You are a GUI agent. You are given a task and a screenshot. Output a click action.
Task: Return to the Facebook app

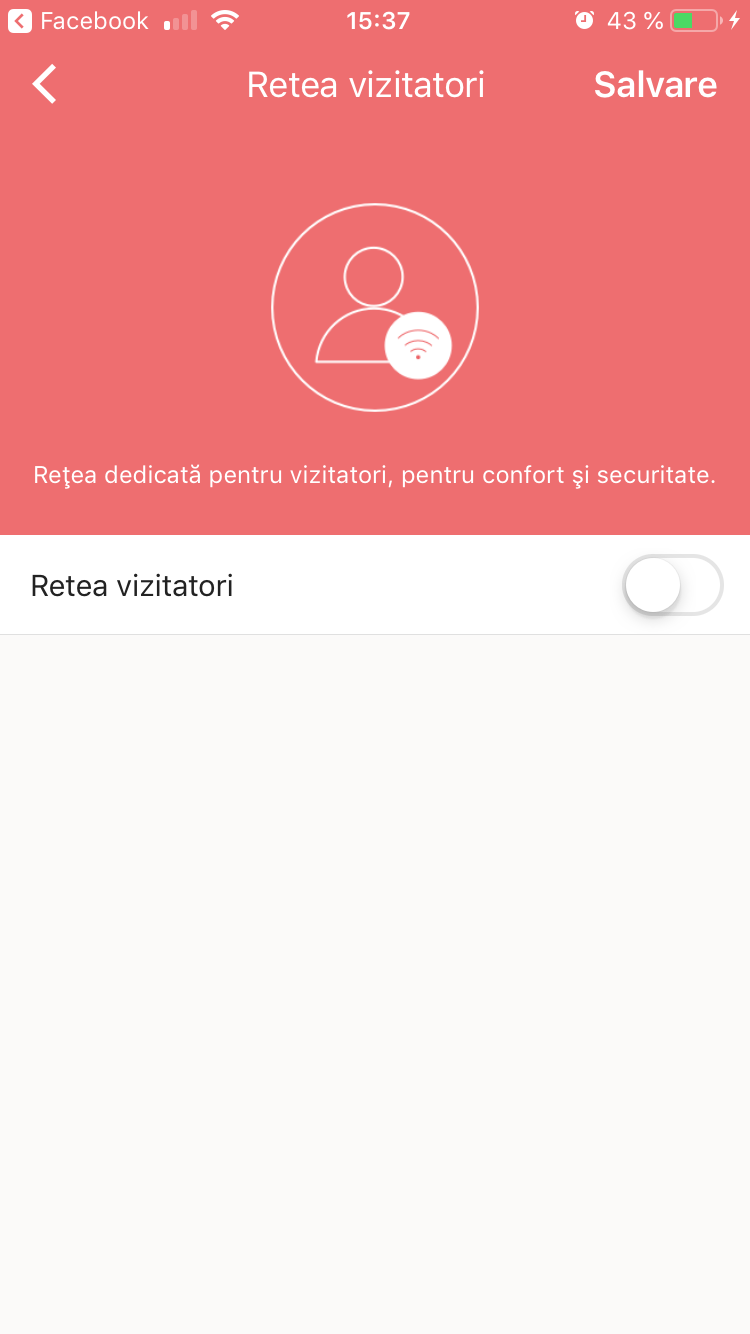point(78,21)
